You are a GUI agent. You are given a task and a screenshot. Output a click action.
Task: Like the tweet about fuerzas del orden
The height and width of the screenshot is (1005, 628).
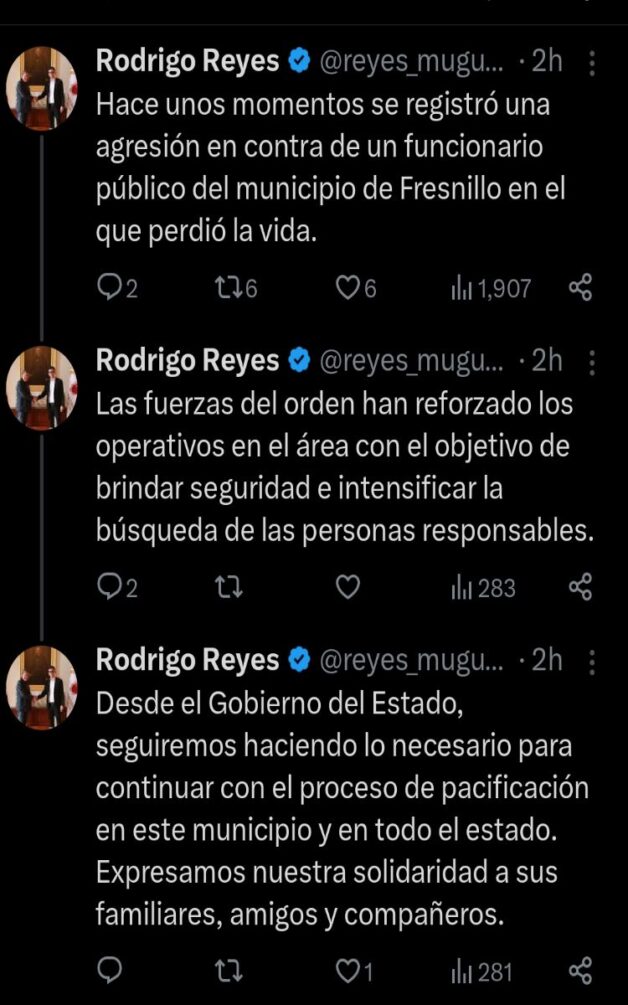(347, 587)
